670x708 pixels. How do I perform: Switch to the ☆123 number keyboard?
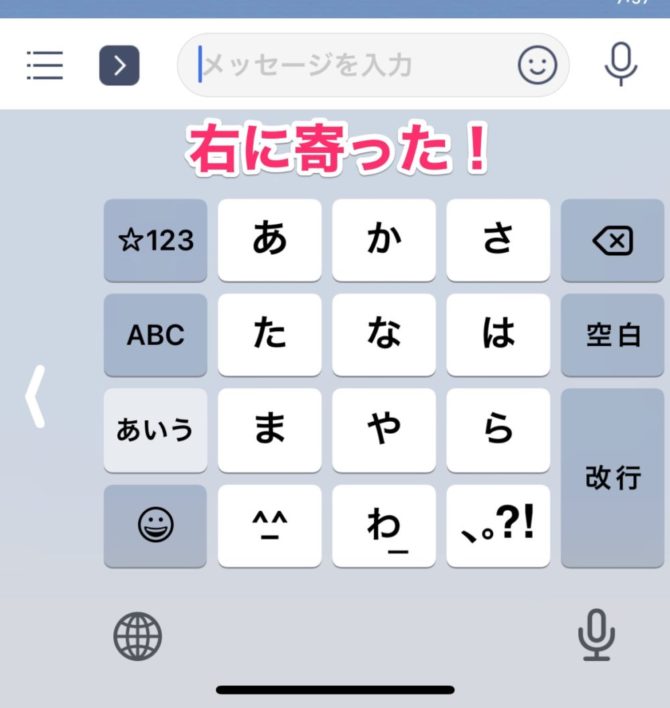[x=155, y=240]
